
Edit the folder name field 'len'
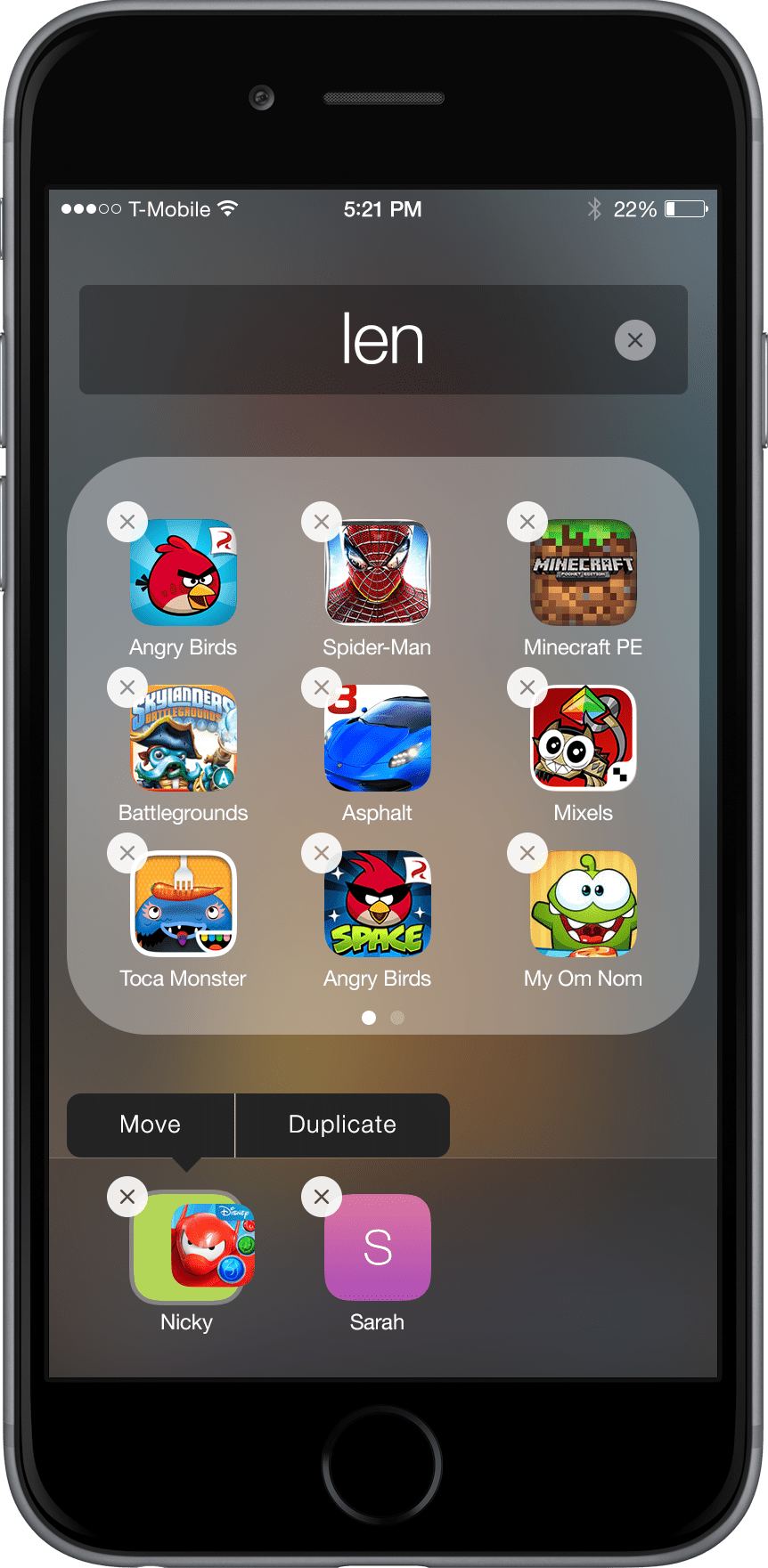point(383,339)
